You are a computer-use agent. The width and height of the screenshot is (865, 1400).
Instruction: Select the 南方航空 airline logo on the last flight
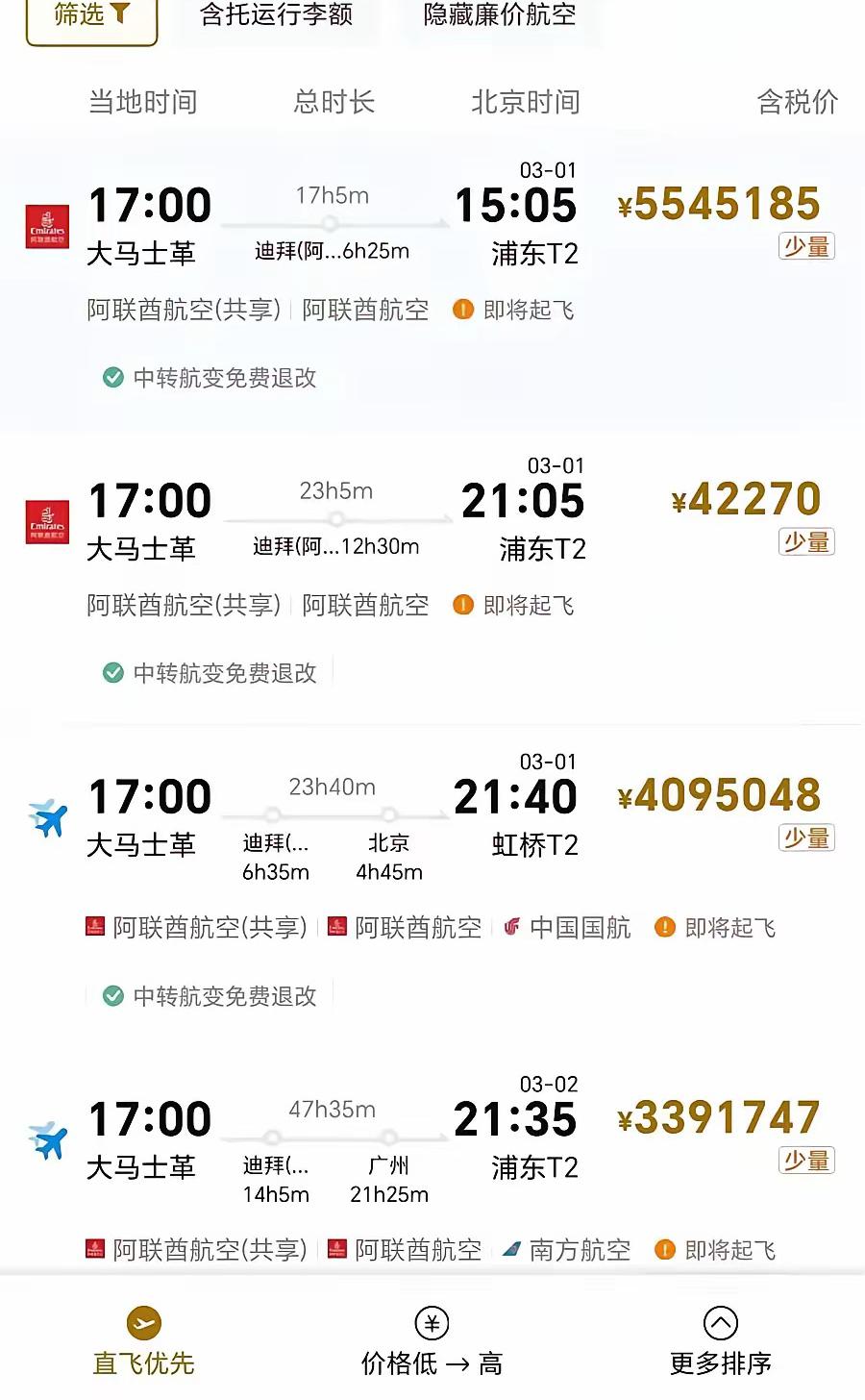coord(512,1250)
